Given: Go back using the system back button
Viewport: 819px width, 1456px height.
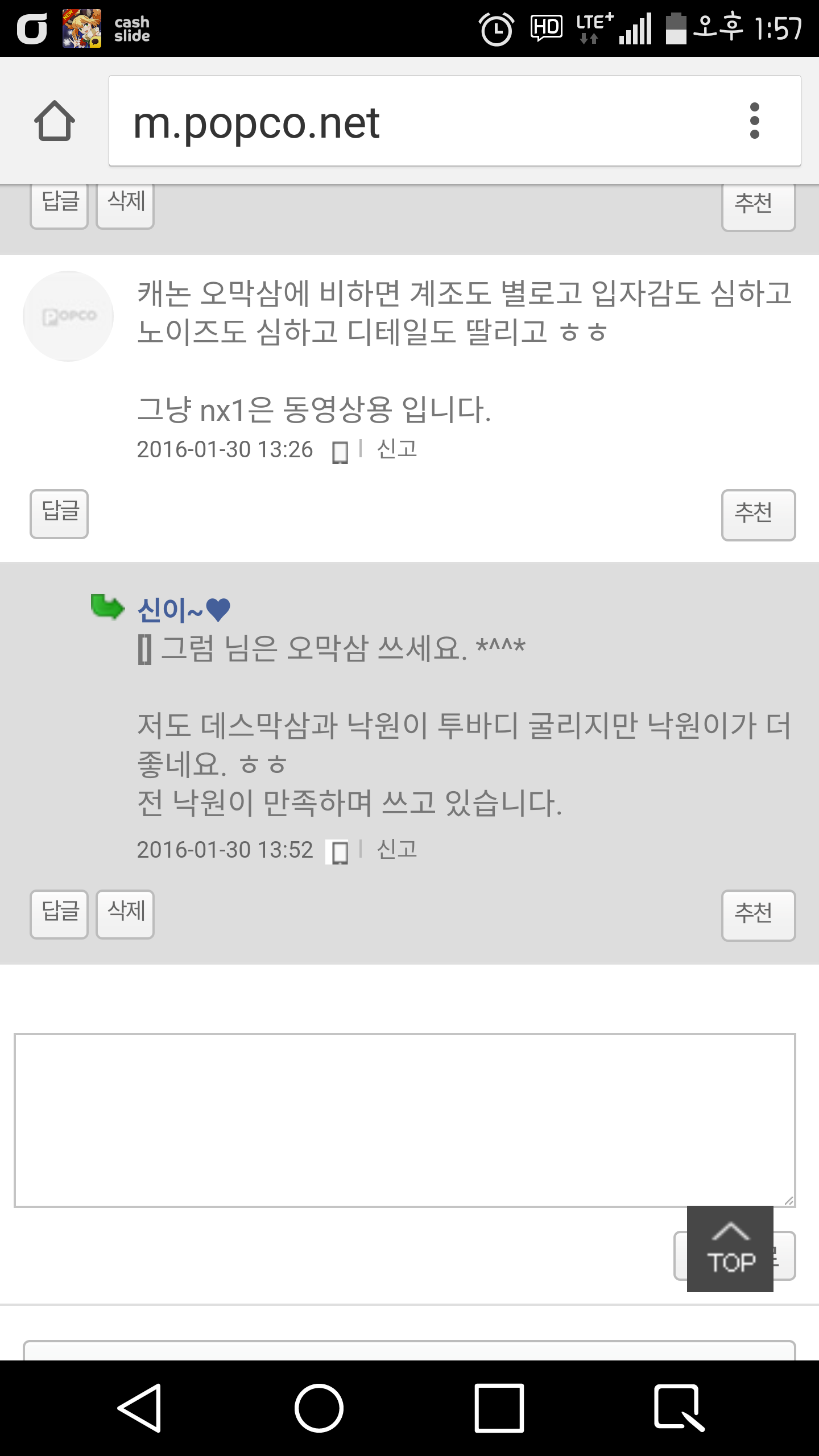Looking at the screenshot, I should click(140, 1408).
